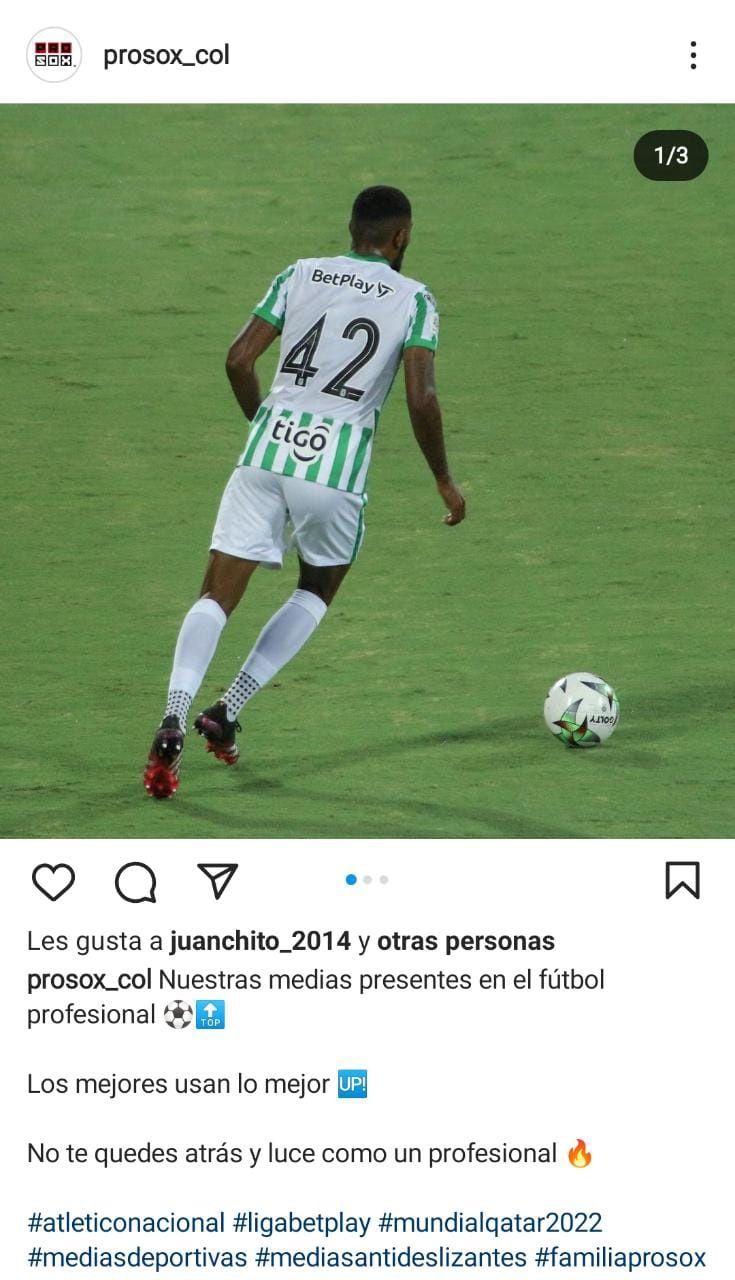The width and height of the screenshot is (735, 1280).
Task: Open the prosox_col username in the header
Action: pos(166,55)
